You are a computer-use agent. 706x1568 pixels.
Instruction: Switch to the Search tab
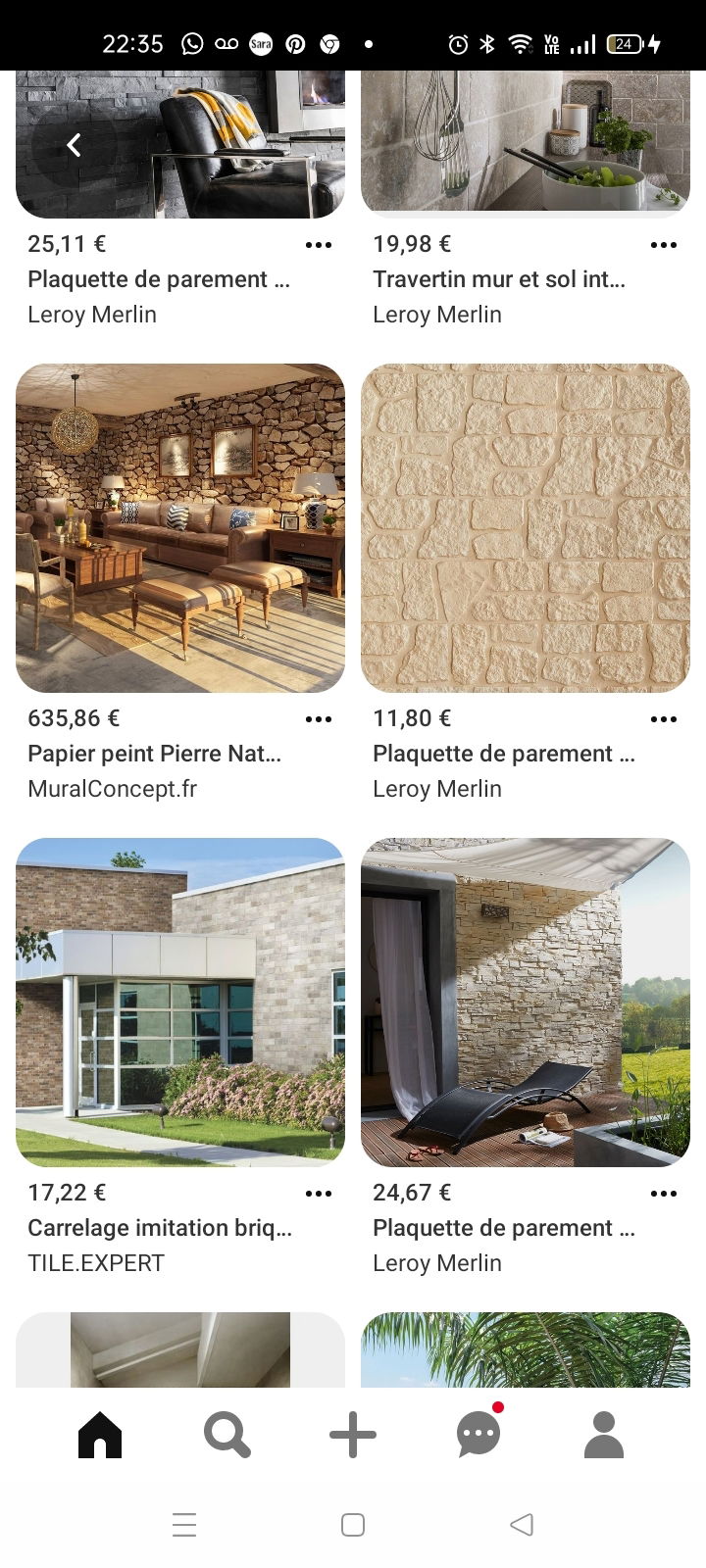click(227, 1436)
